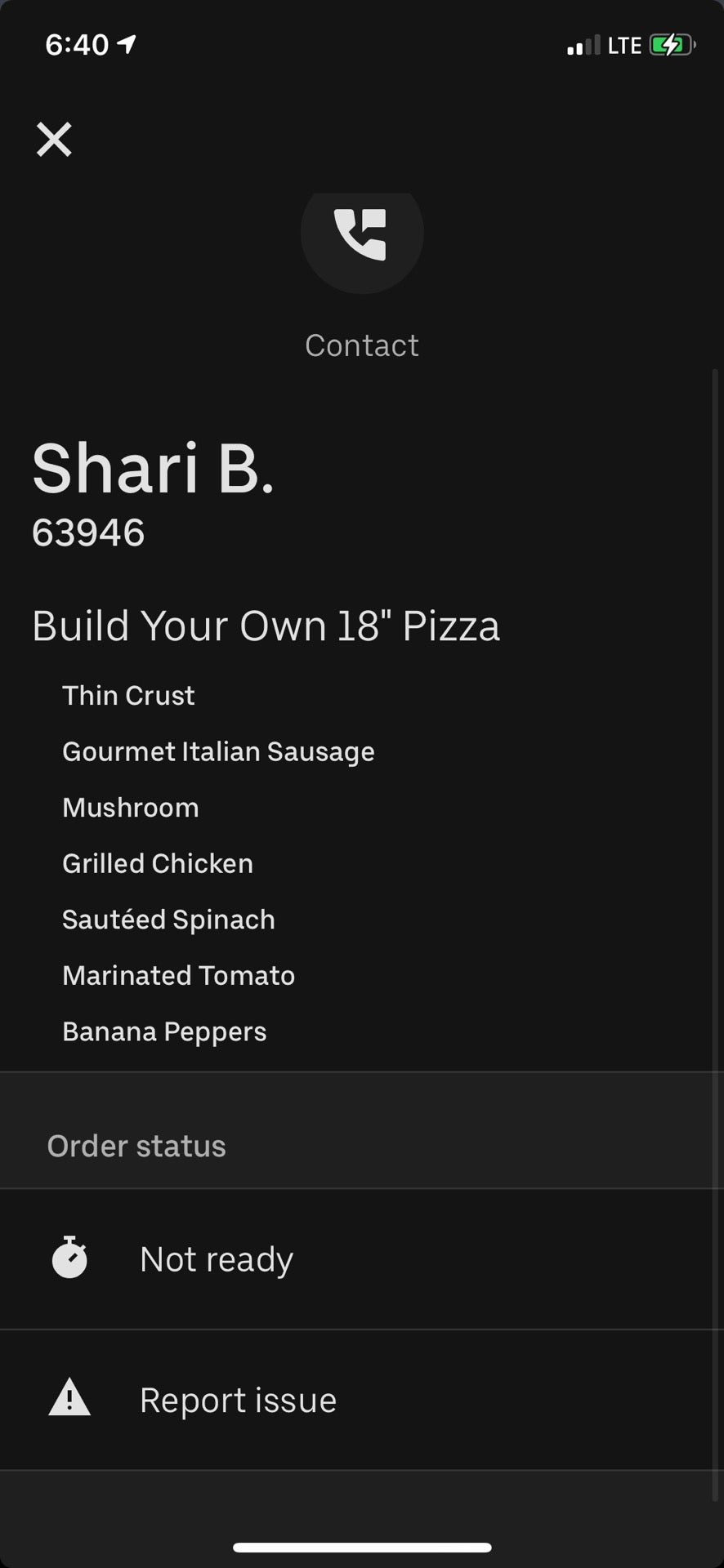Tap the location arrow beside the clock
The image size is (724, 1568).
coord(124,44)
